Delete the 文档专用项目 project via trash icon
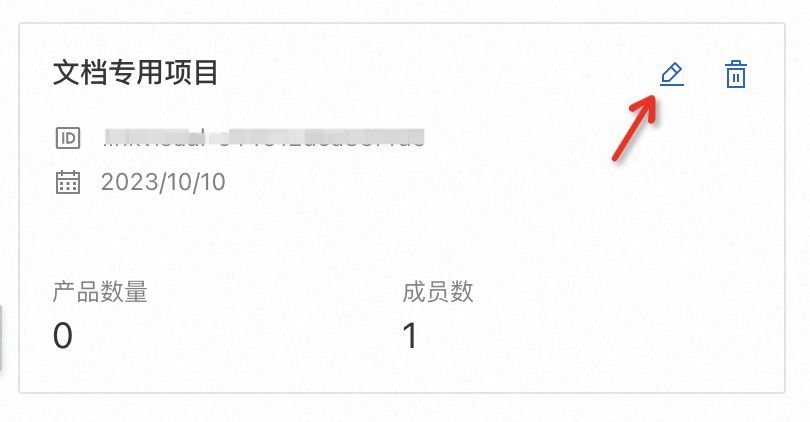The width and height of the screenshot is (810, 422). click(736, 75)
